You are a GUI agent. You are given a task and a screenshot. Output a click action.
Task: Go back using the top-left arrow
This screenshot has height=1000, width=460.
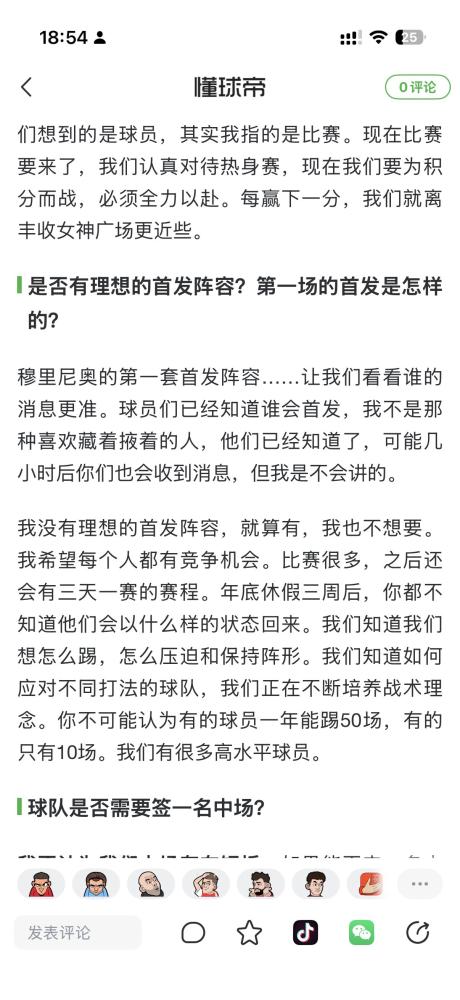26,87
